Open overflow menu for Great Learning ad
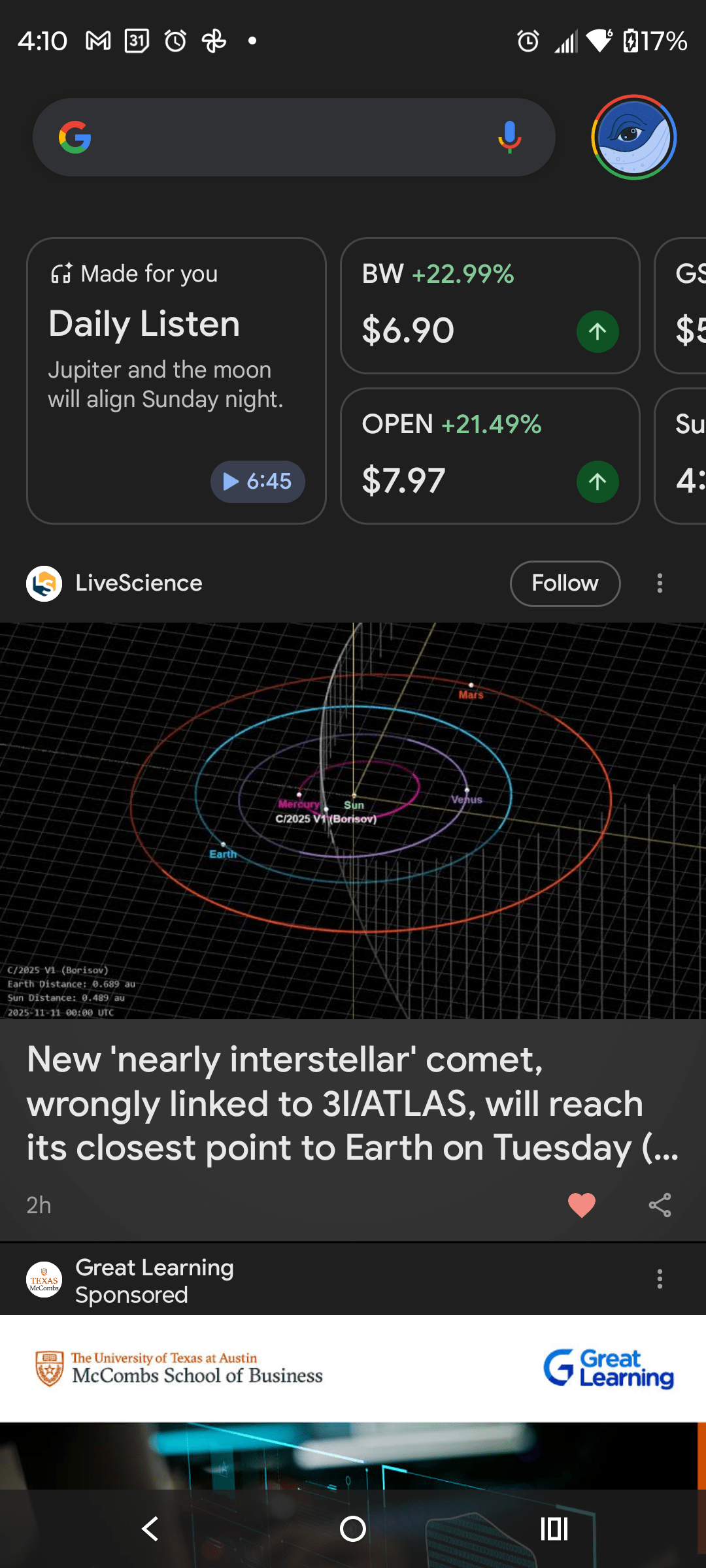Image resolution: width=706 pixels, height=1568 pixels. [x=660, y=1279]
